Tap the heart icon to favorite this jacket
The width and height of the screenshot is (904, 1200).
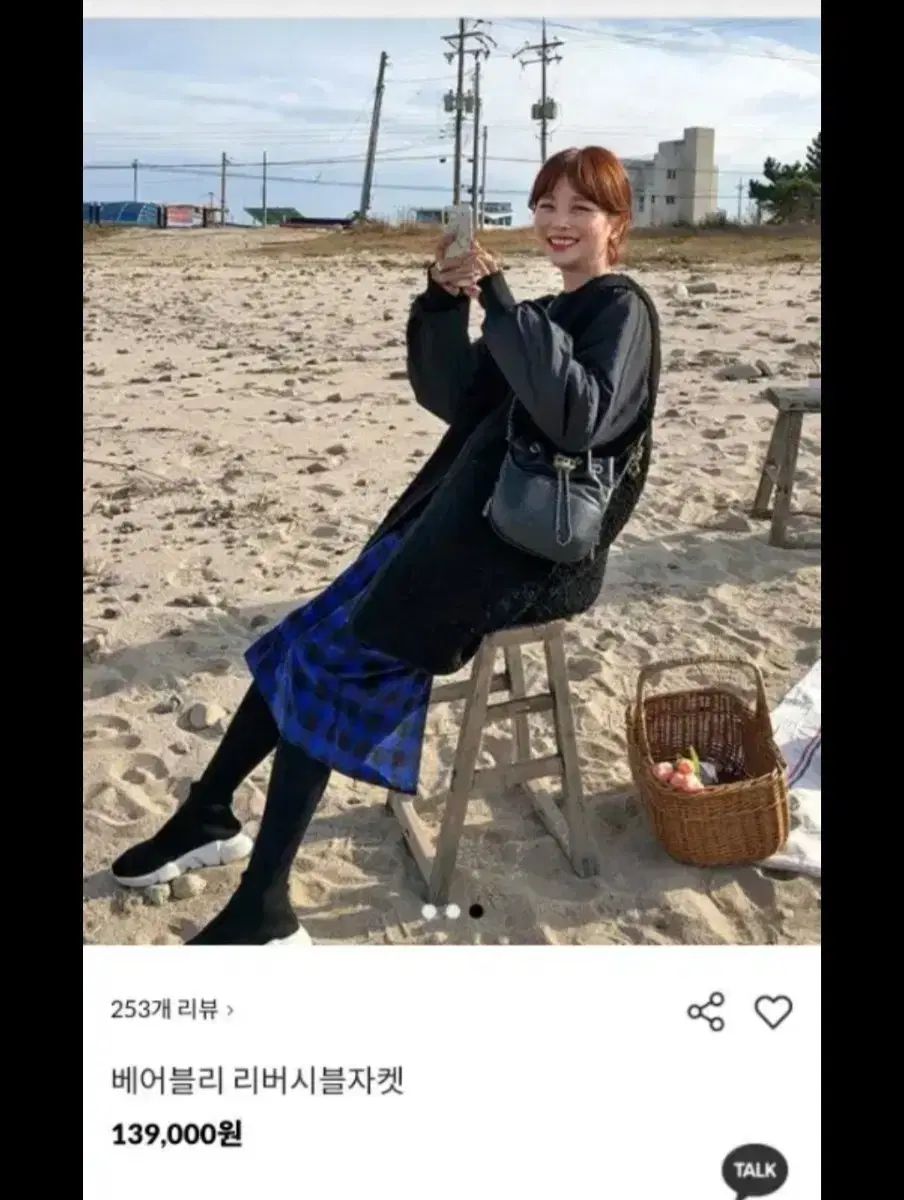tap(772, 1012)
